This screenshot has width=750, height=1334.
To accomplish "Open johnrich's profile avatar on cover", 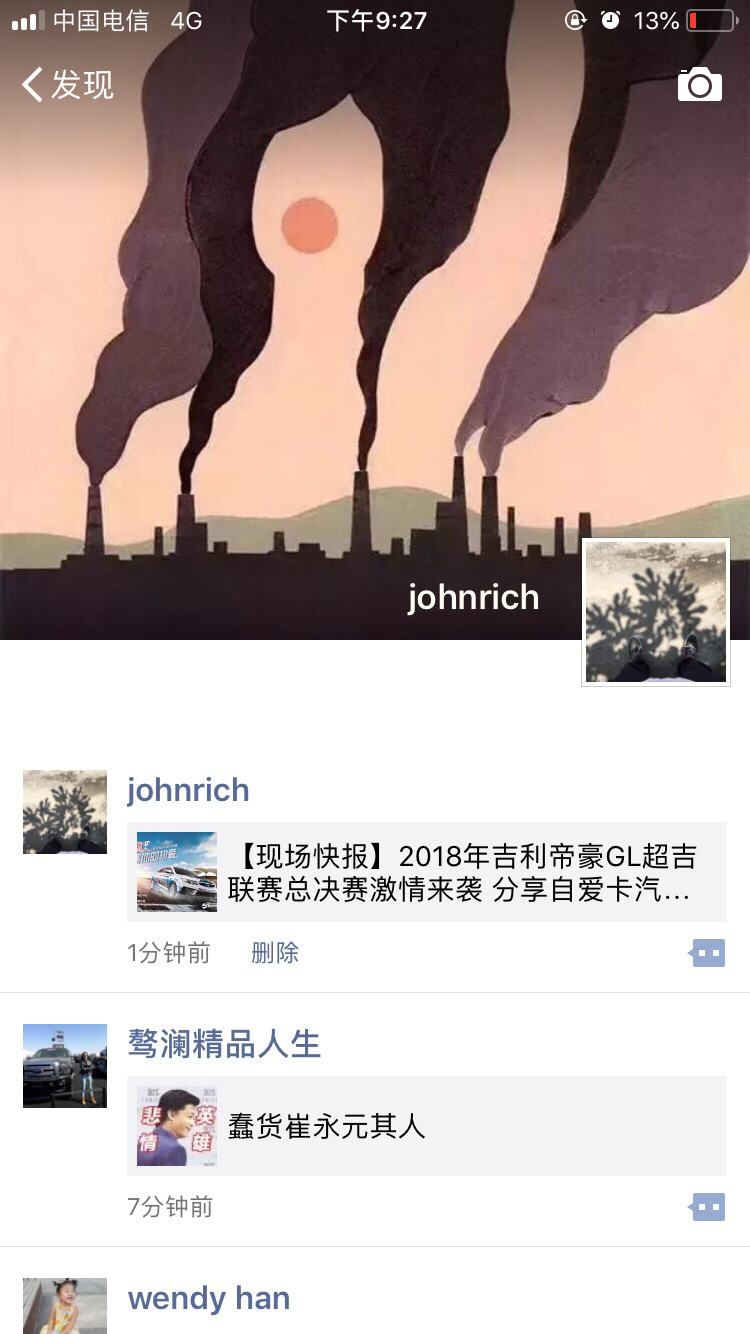I will [x=656, y=612].
